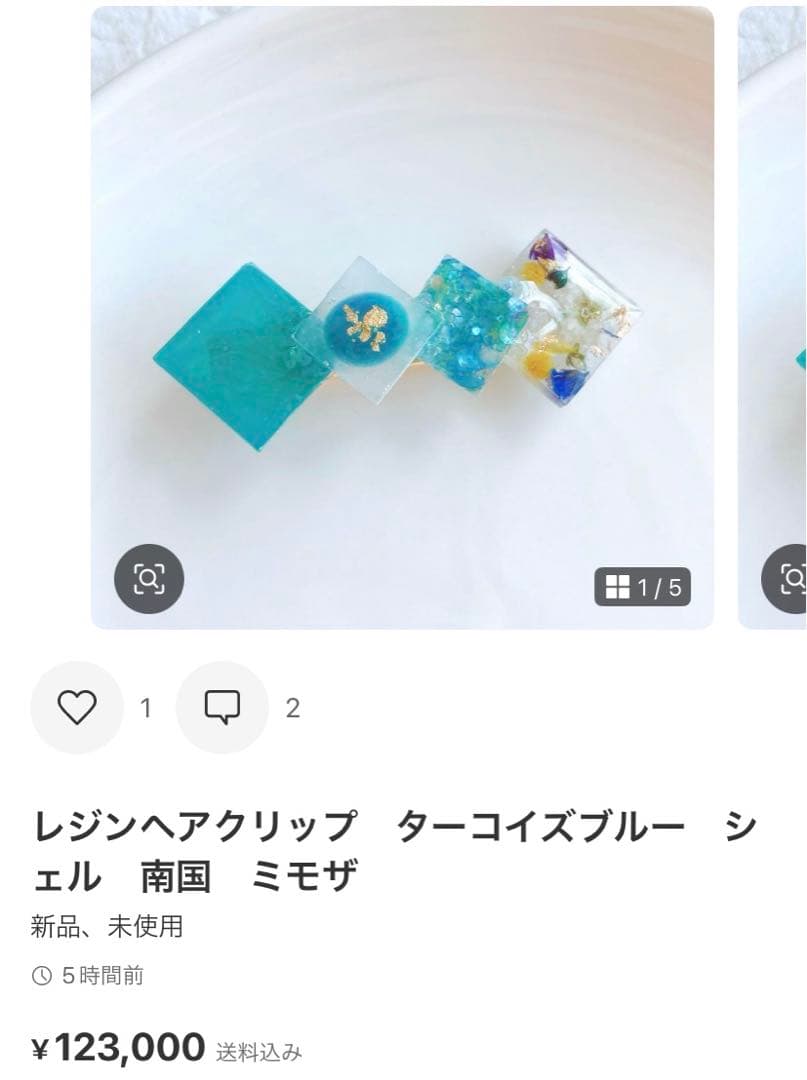Click the lens icon on the next photo
The image size is (807, 1080).
click(795, 577)
